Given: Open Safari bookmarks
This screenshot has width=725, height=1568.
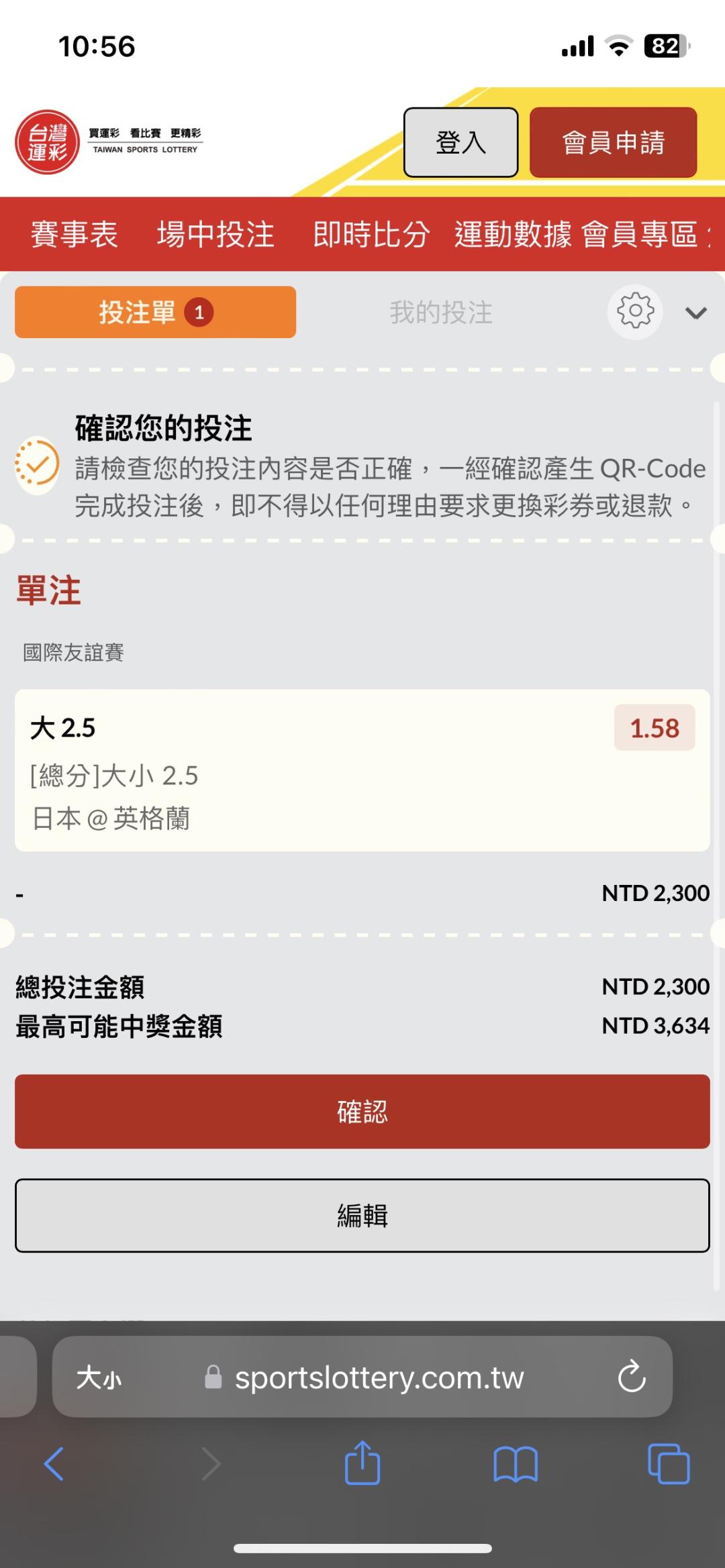Looking at the screenshot, I should pos(516,1464).
